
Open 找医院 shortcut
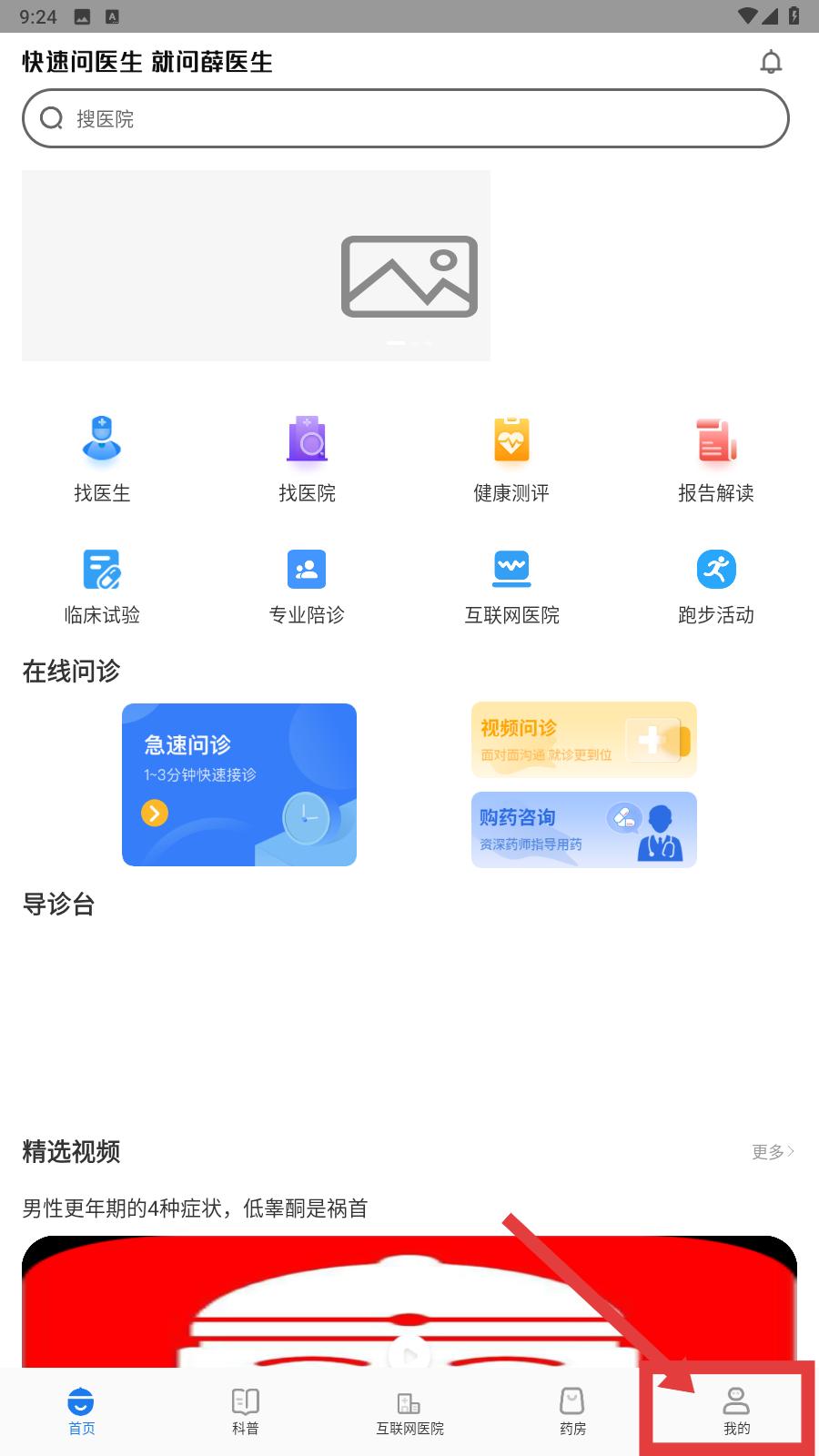pos(307,458)
